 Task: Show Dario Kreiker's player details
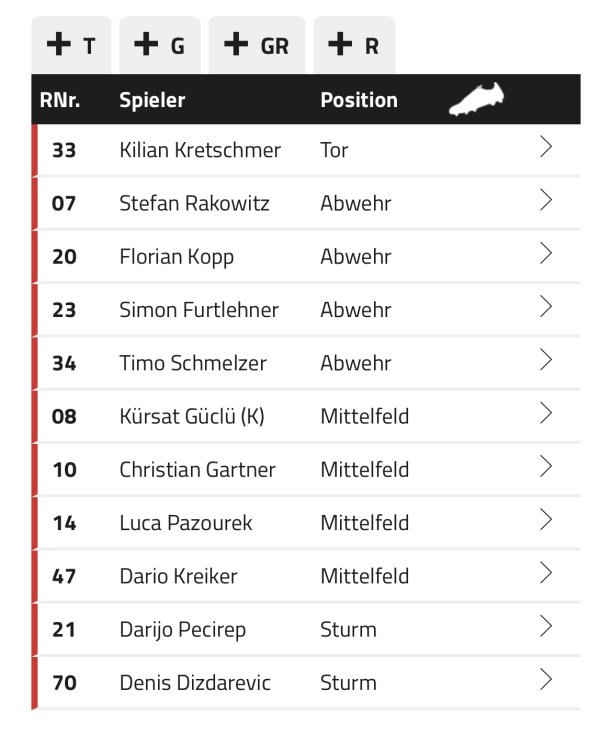pyautogui.click(x=306, y=576)
